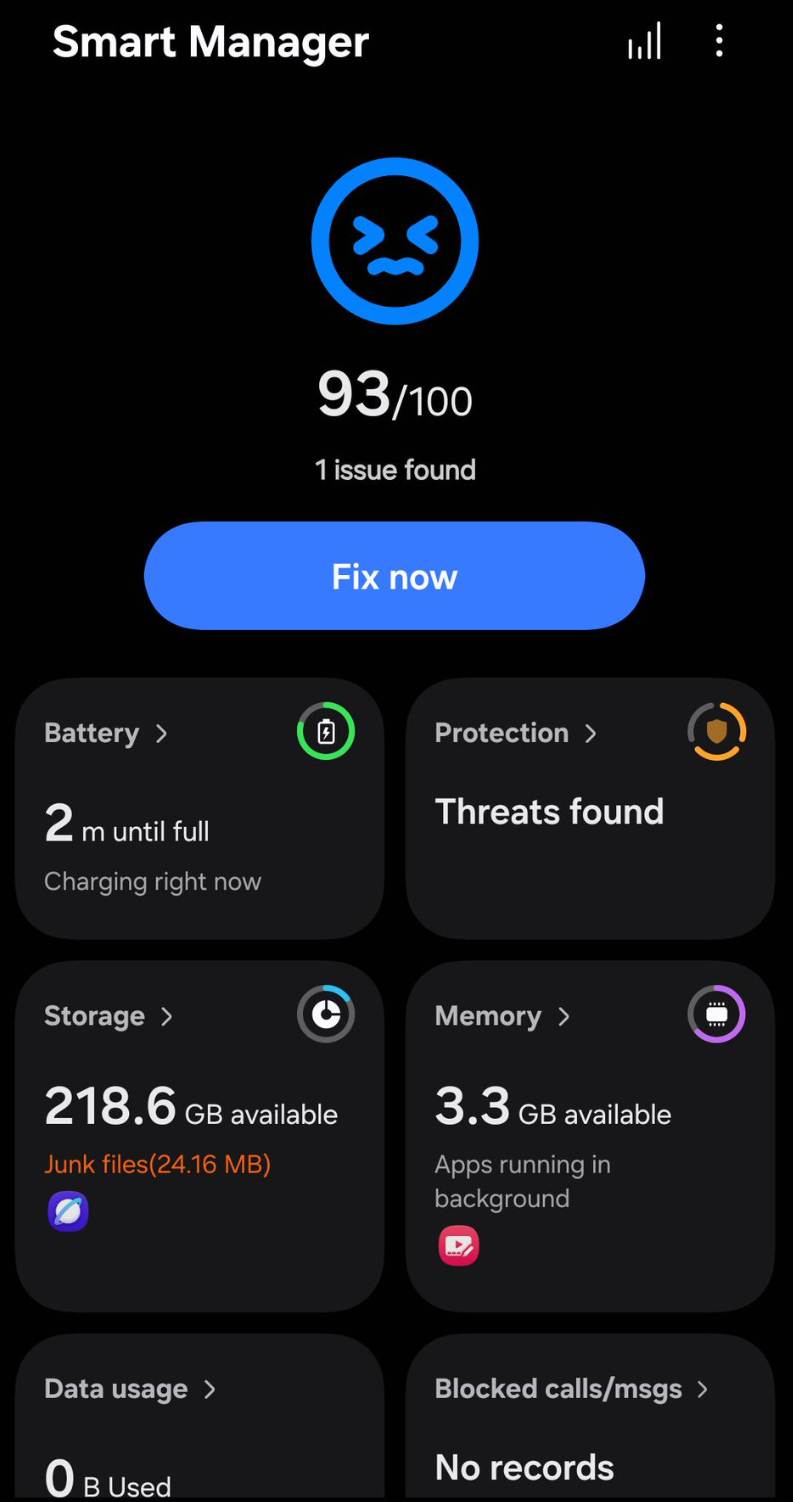Open the Storage card
Viewport: 793px width, 1502px height.
pos(199,1135)
